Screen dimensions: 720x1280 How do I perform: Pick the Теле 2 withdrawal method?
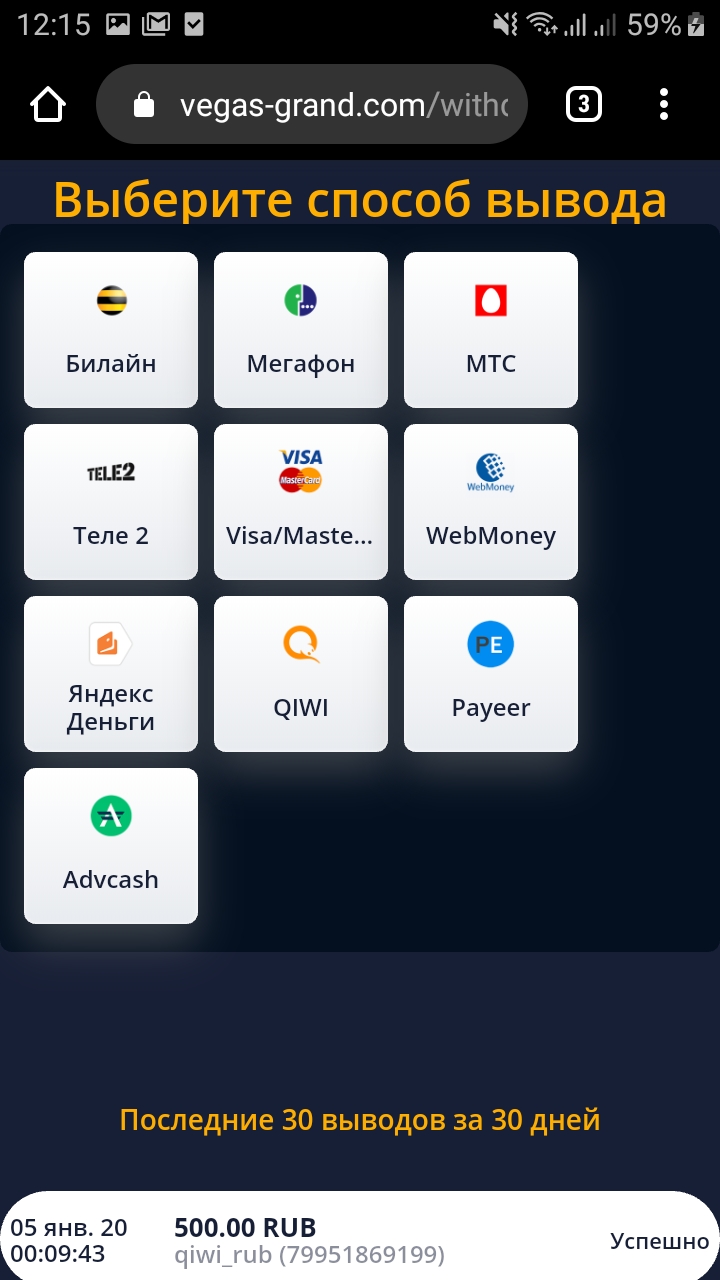point(111,502)
